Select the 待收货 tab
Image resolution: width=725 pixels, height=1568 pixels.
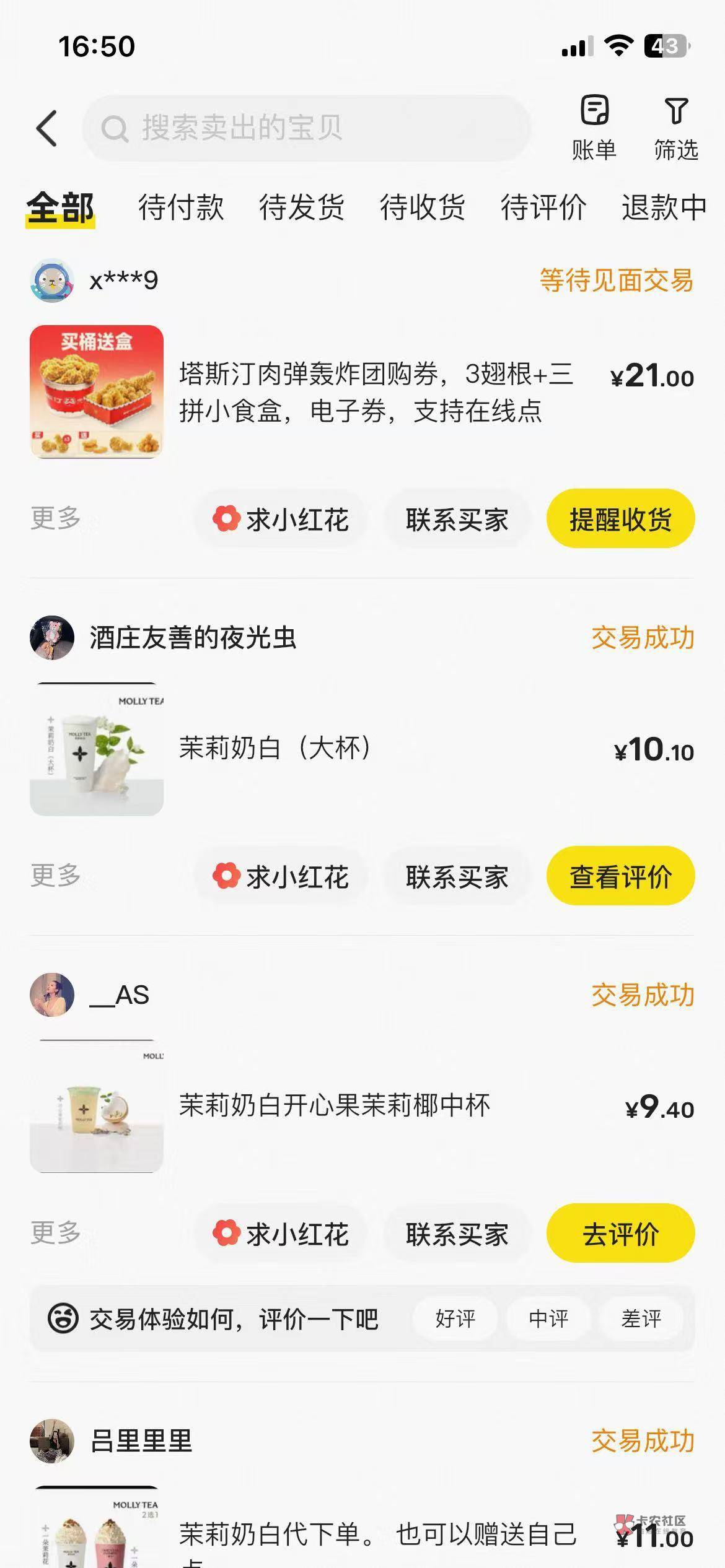coord(422,207)
